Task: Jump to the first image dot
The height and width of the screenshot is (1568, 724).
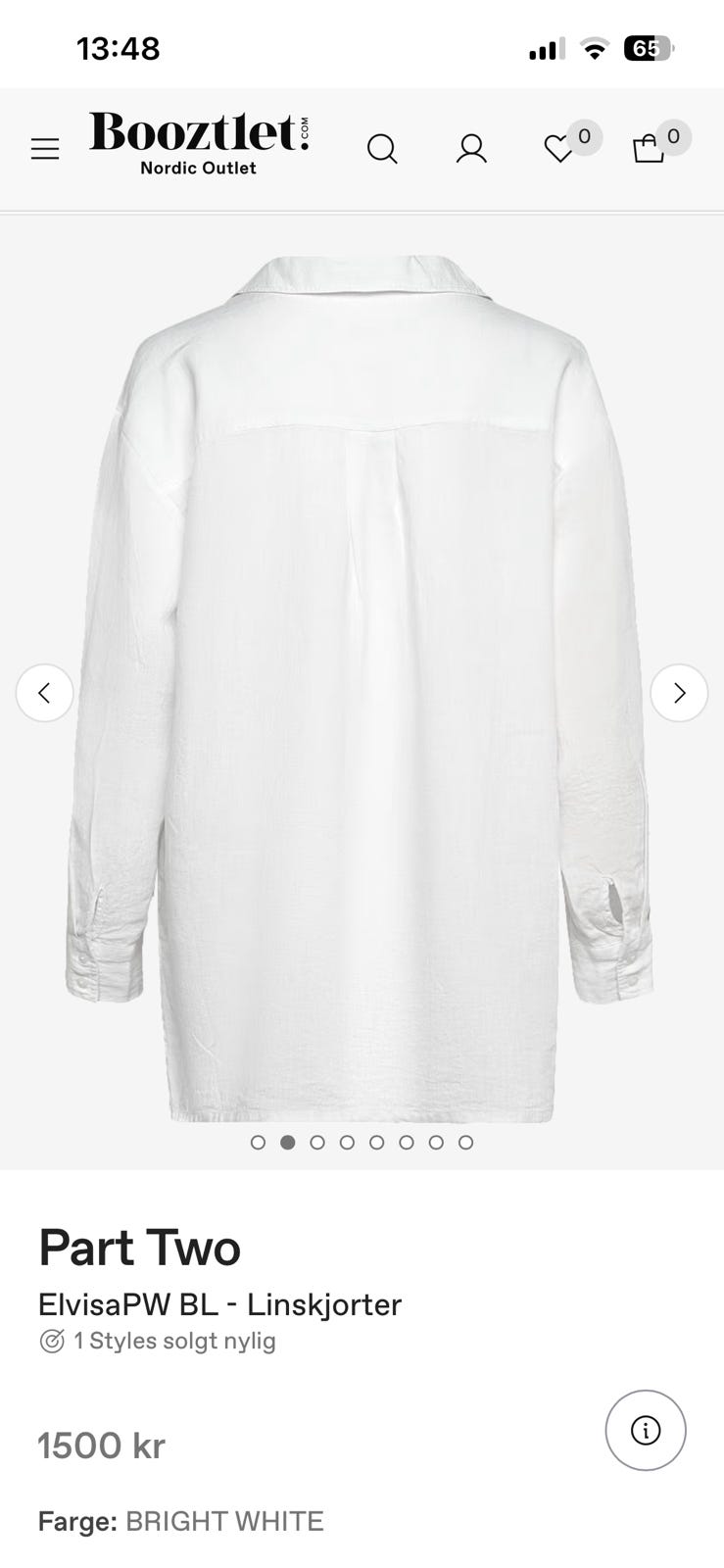Action: [258, 1142]
